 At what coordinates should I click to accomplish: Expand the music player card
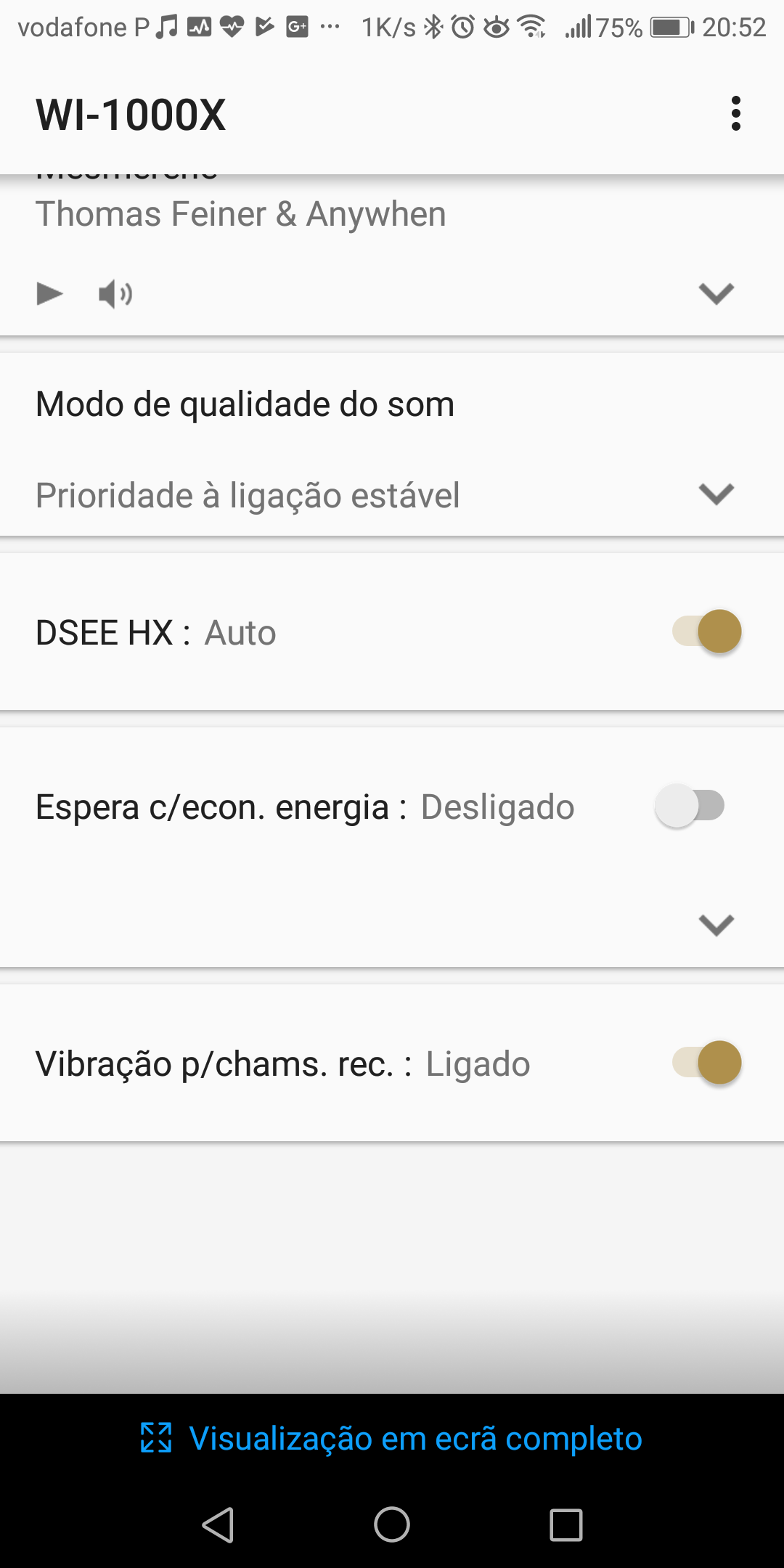[x=716, y=293]
